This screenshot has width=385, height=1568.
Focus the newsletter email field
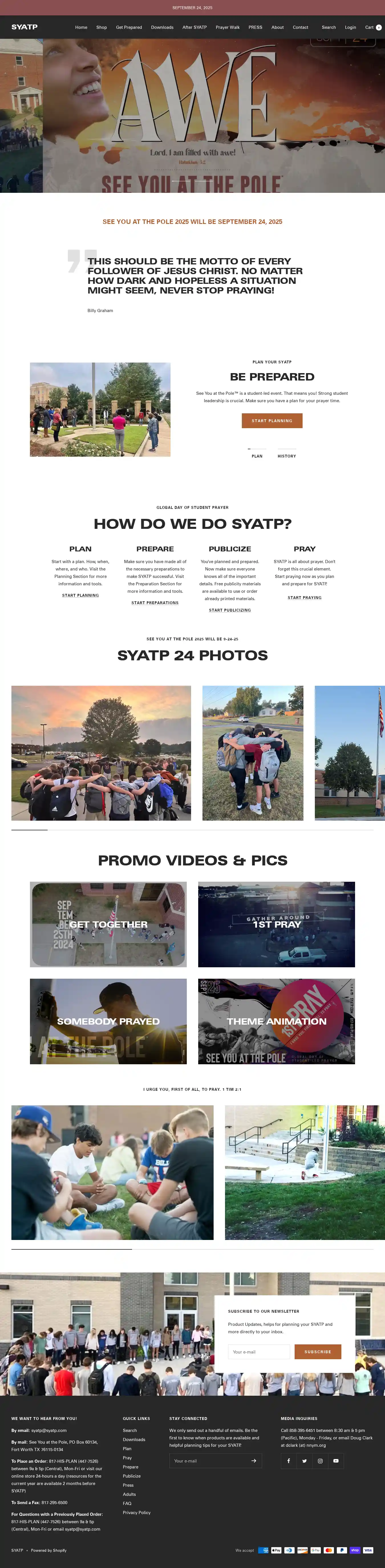click(x=258, y=1352)
